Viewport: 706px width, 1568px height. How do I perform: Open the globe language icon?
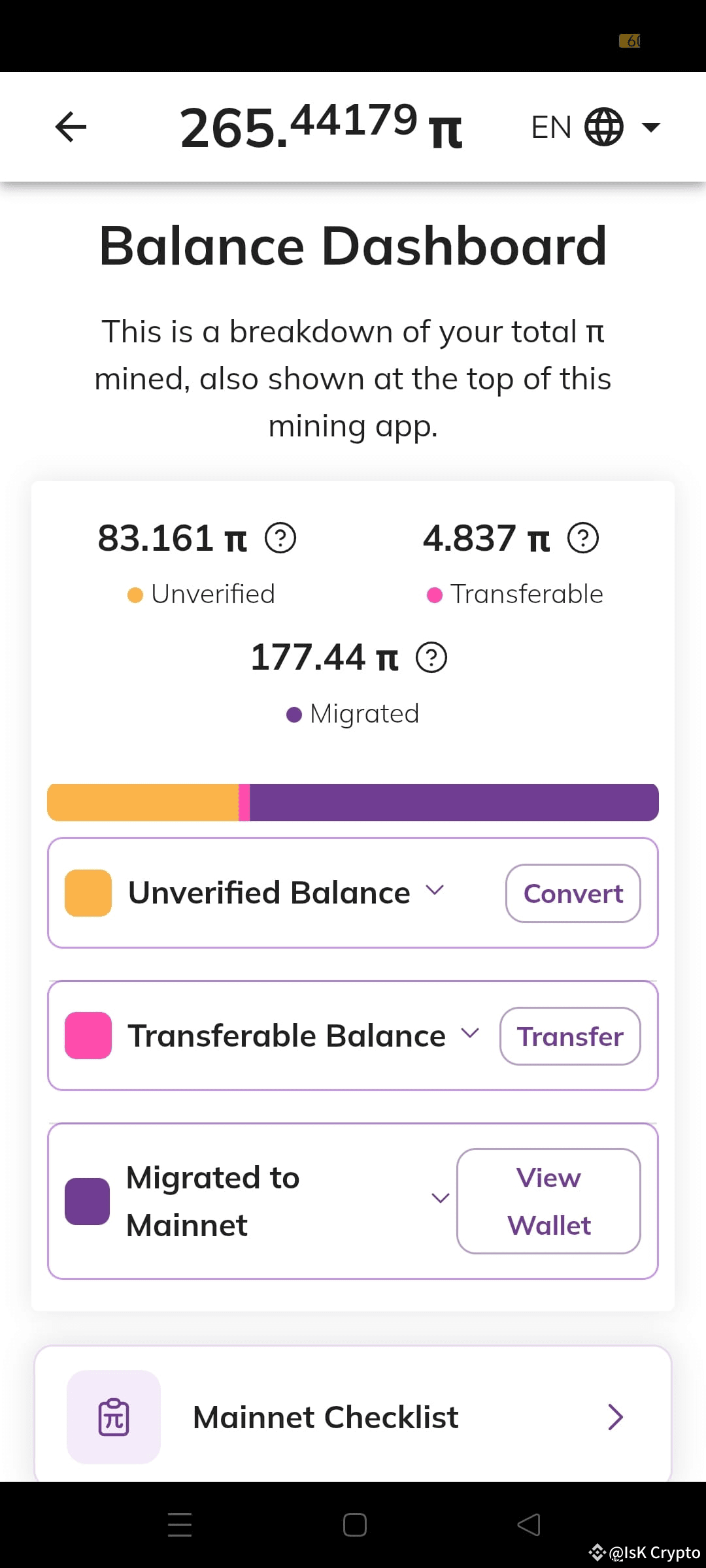(603, 126)
